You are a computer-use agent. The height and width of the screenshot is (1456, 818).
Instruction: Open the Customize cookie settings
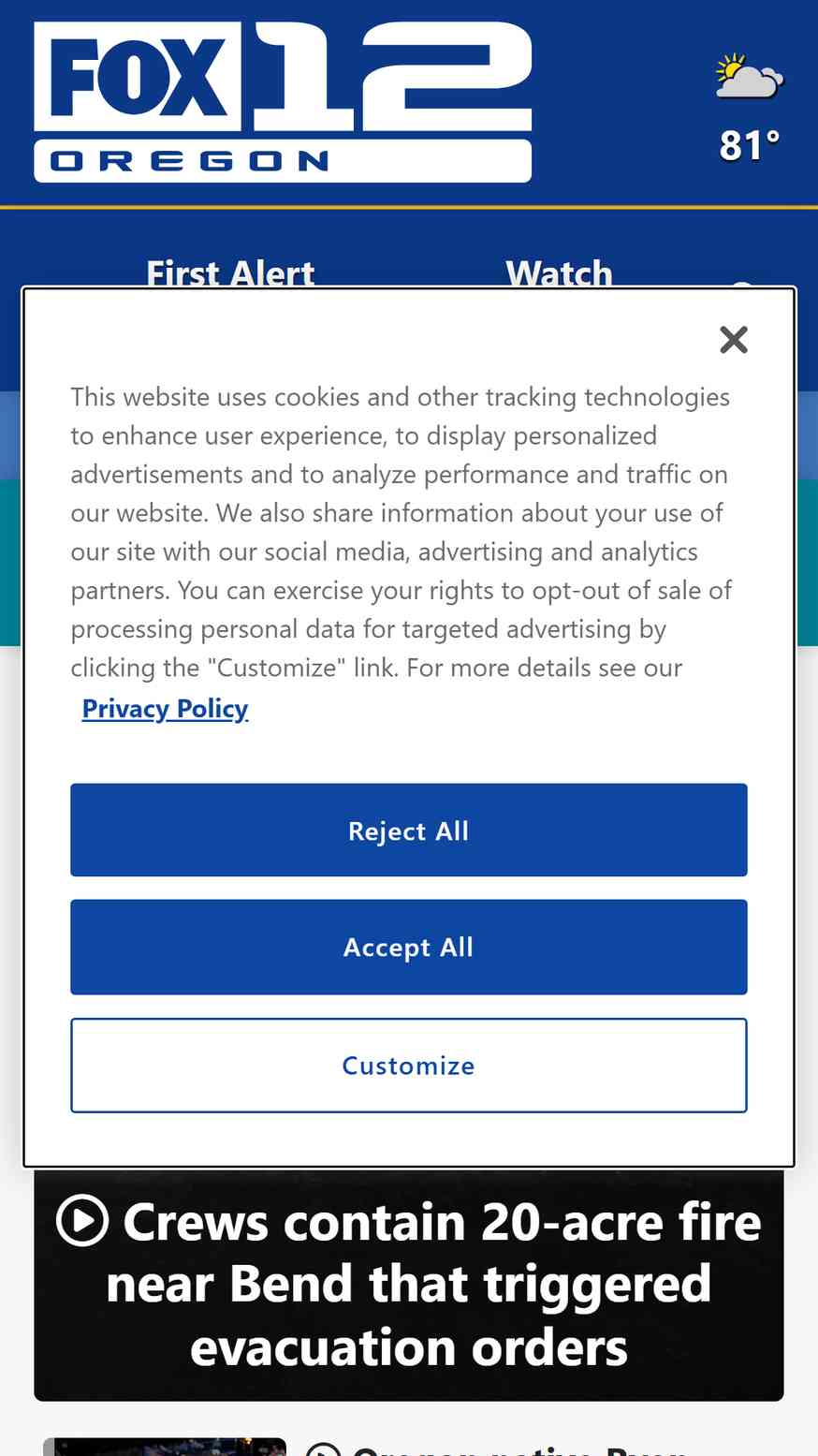click(409, 1066)
